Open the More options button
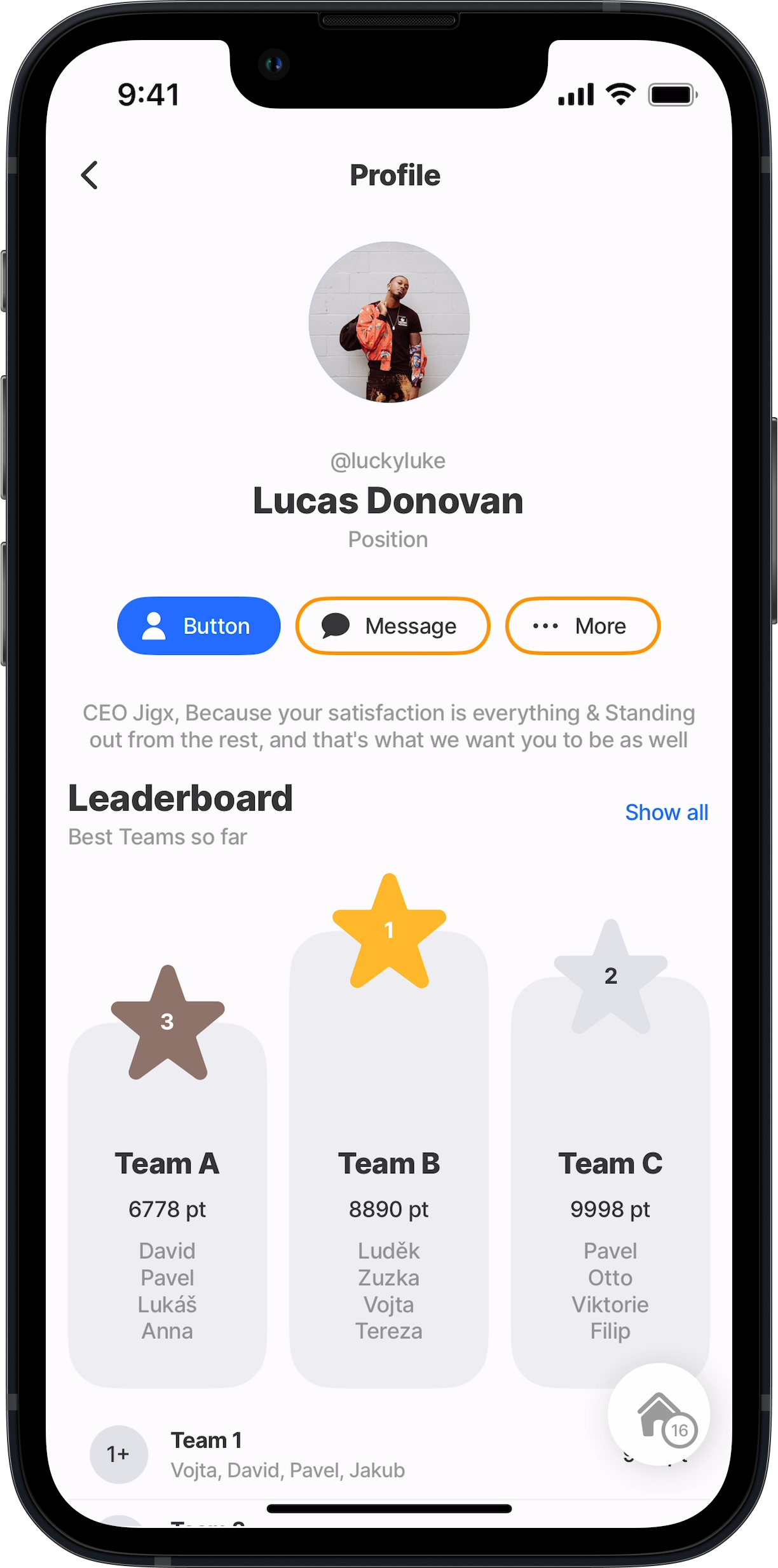Viewport: 778px width, 1568px height. 582,626
